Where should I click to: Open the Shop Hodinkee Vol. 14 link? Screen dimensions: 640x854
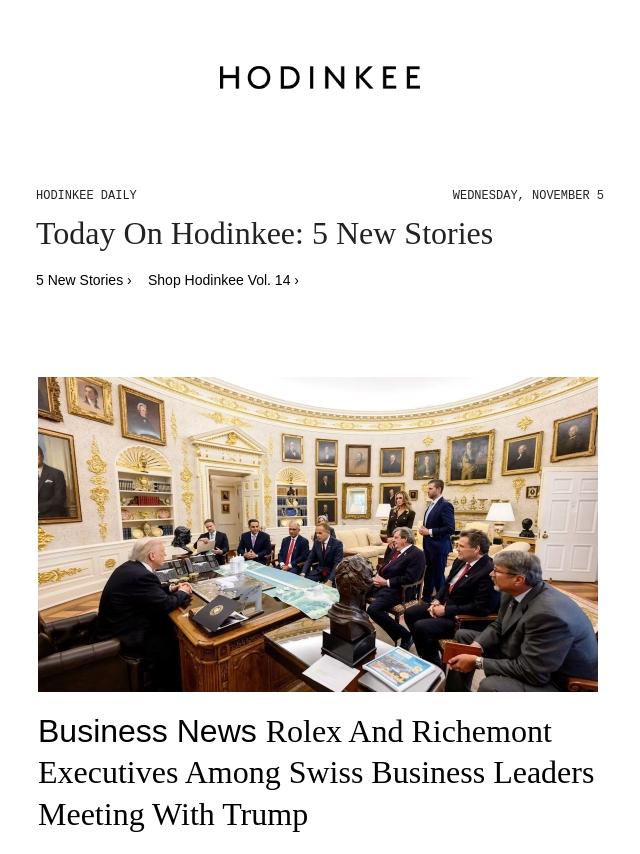tap(222, 280)
